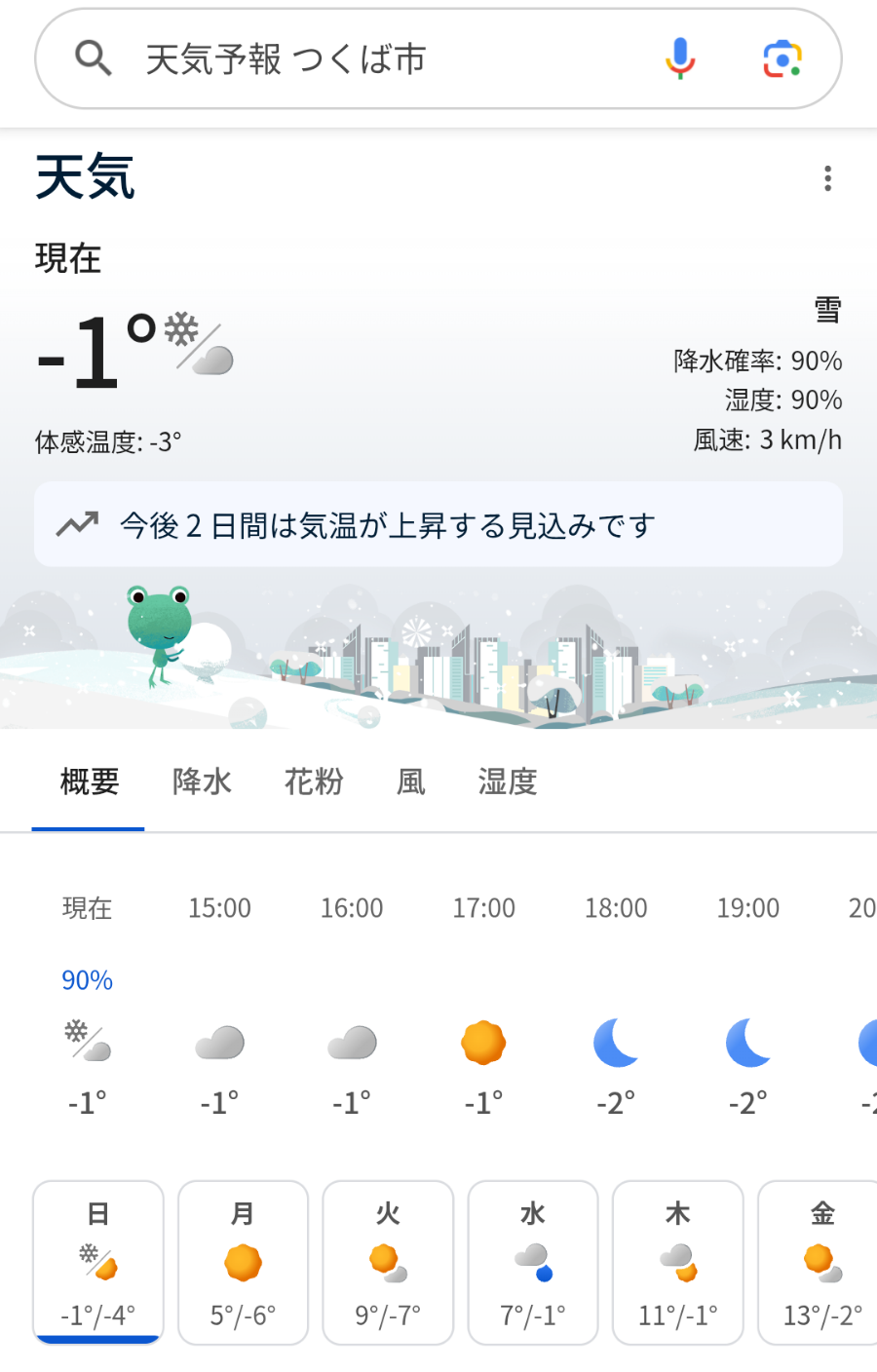This screenshot has height=1372, width=877.
Task: View the 木 forecast card
Action: click(x=678, y=1262)
